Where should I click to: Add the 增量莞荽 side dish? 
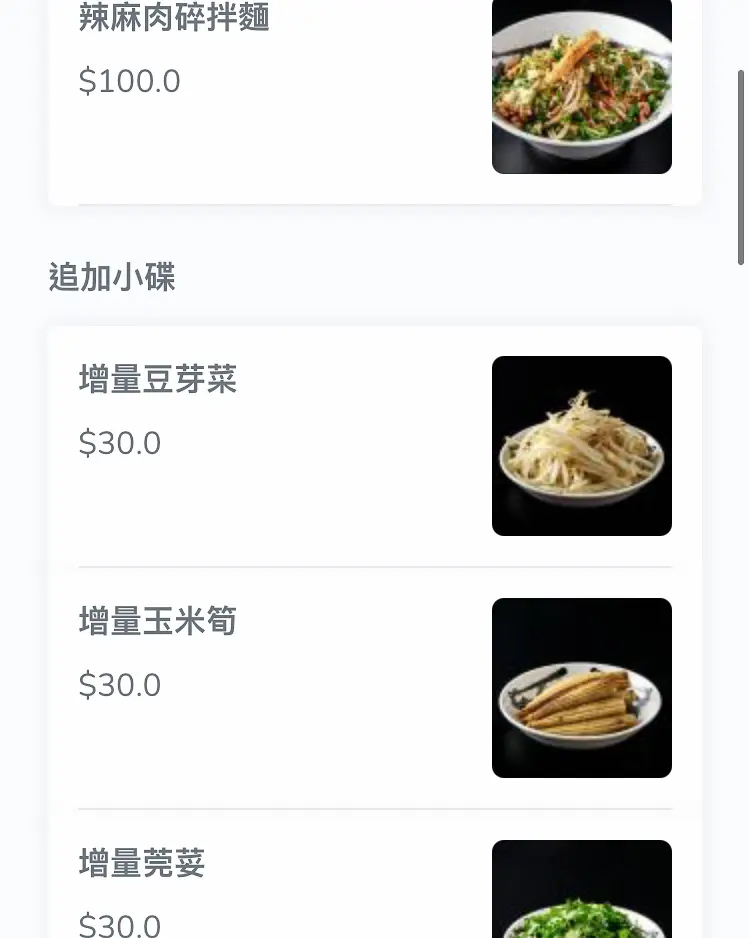142,865
